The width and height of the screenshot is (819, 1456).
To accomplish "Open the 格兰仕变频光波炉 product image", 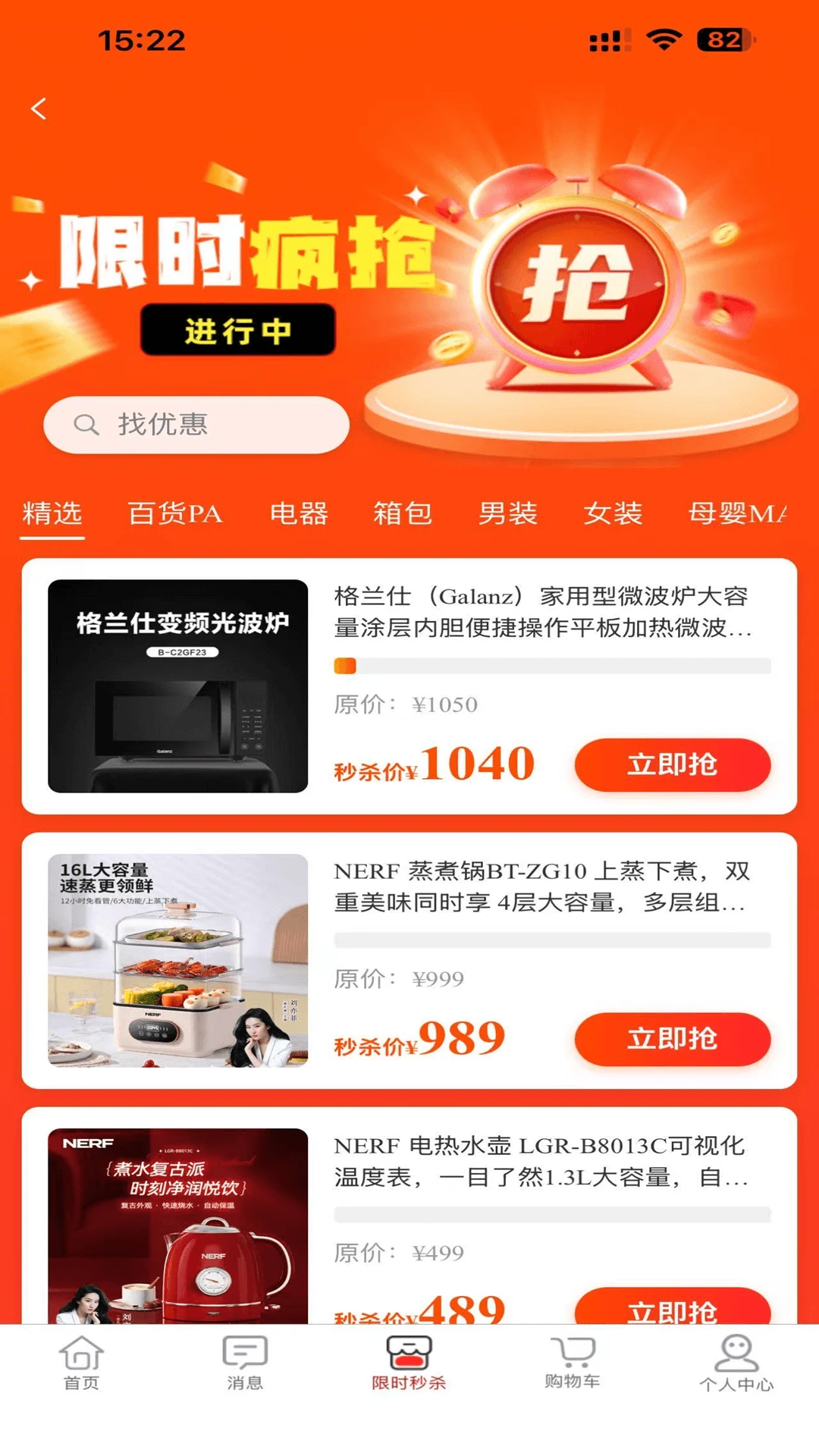I will tap(178, 686).
